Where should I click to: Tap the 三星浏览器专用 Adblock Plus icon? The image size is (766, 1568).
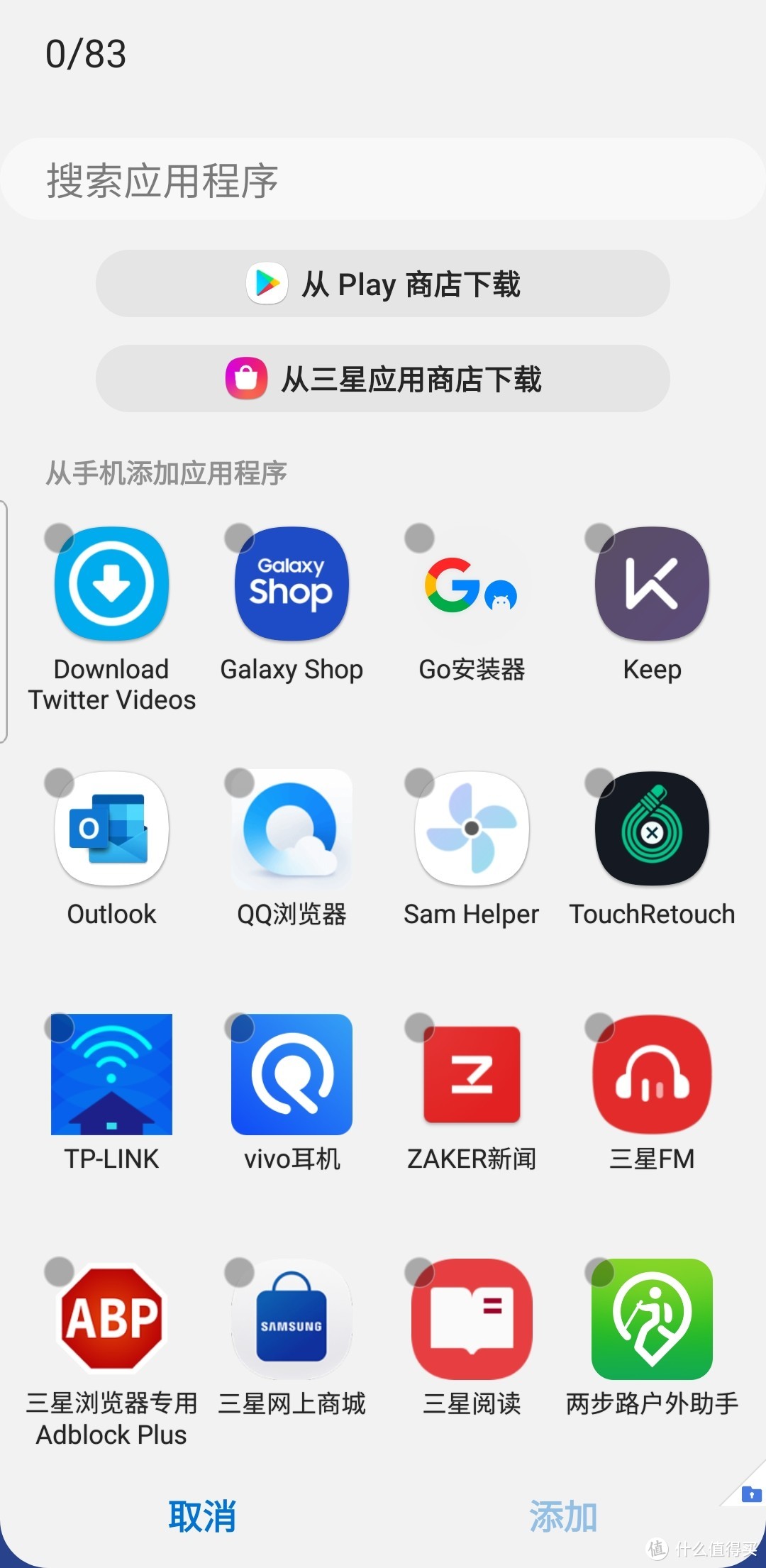pyautogui.click(x=110, y=1318)
